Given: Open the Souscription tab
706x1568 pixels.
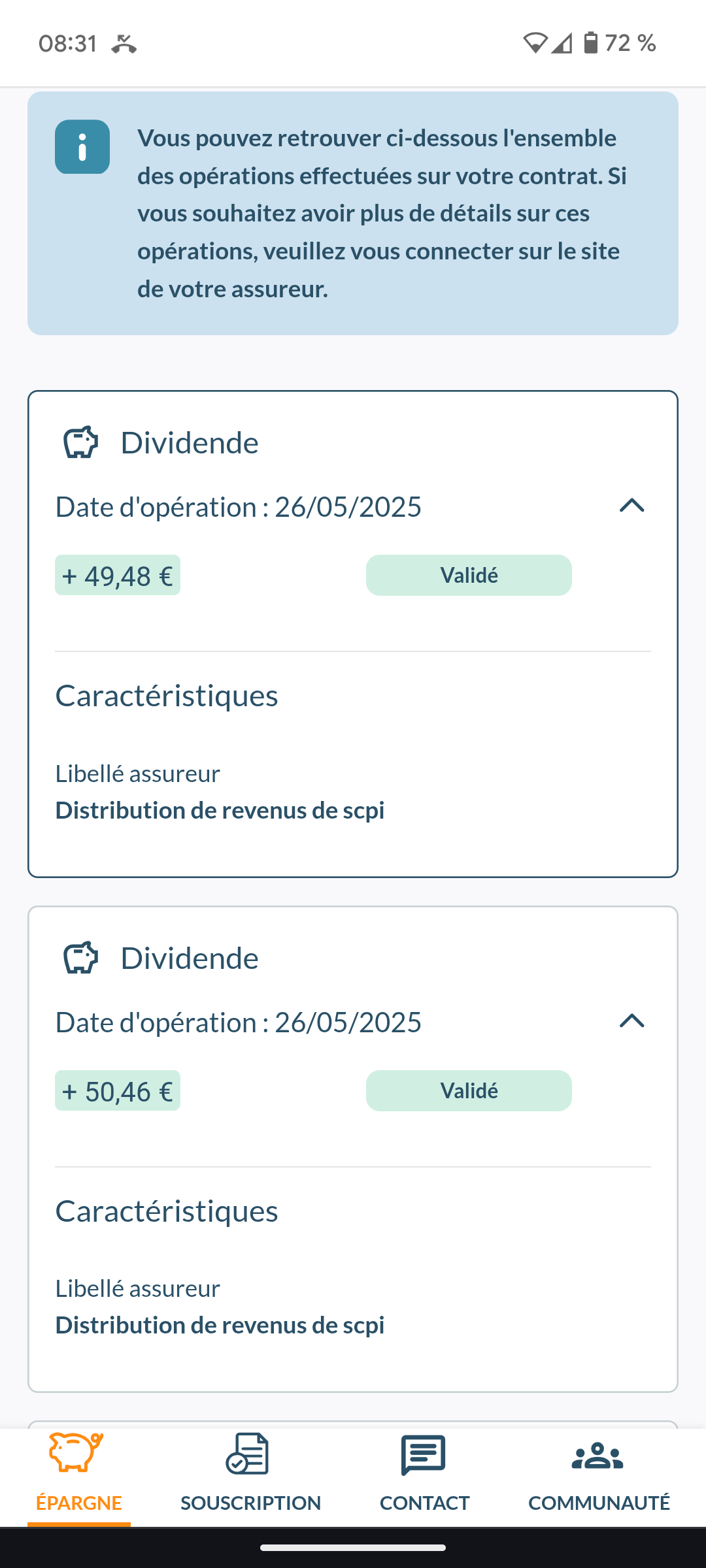Looking at the screenshot, I should pyautogui.click(x=250, y=1475).
